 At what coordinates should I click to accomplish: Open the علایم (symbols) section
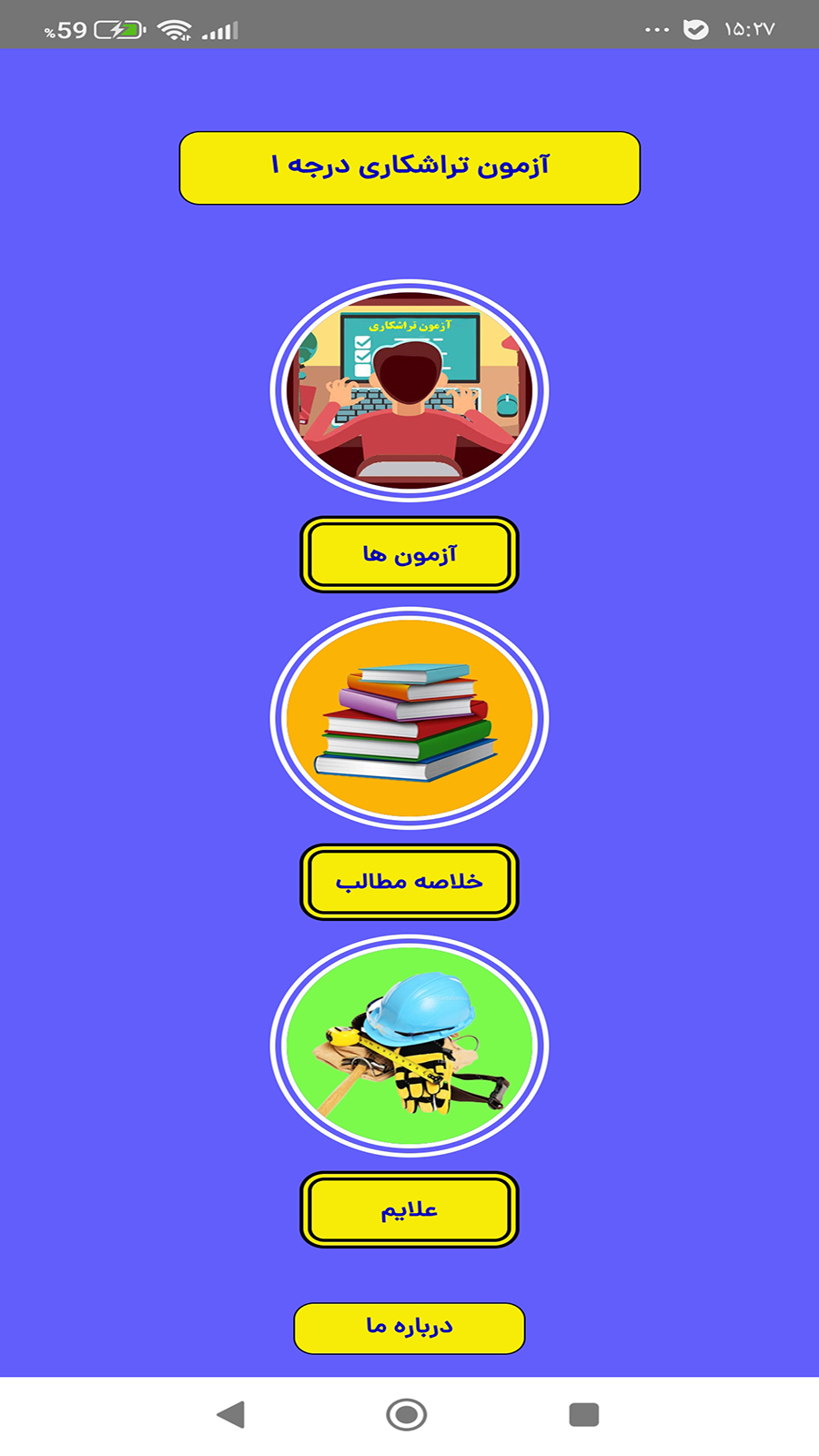(409, 1209)
